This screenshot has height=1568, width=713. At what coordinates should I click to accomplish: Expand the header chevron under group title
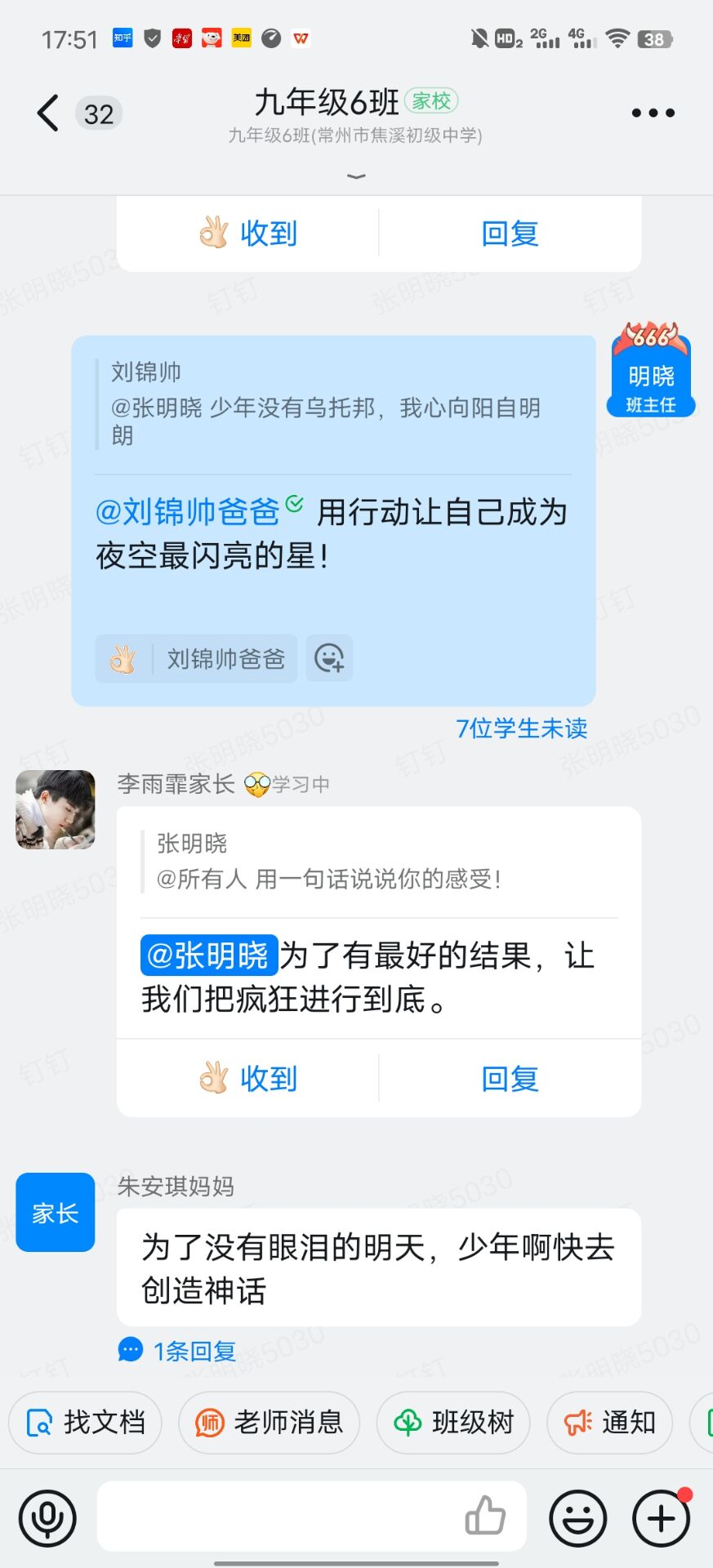tap(356, 176)
